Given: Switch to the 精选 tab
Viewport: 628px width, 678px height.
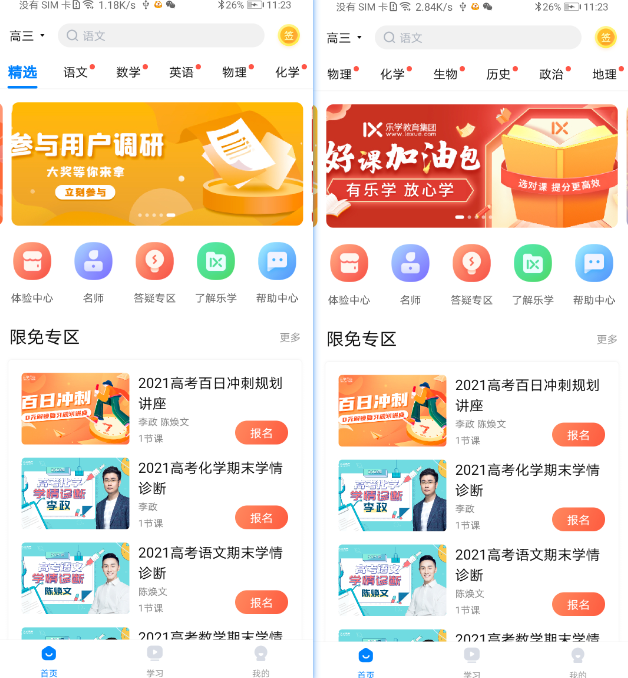Looking at the screenshot, I should (x=22, y=72).
